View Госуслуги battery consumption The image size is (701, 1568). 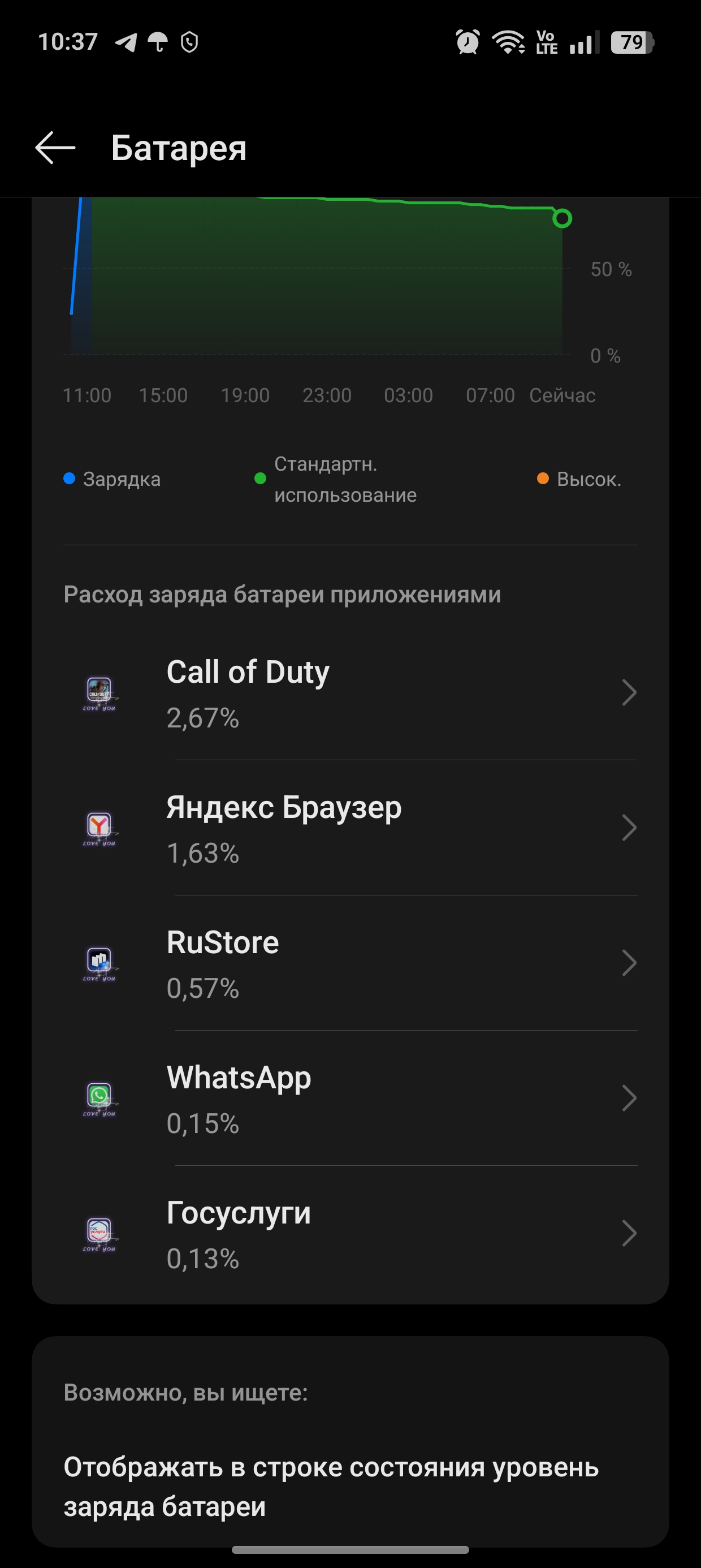350,1233
